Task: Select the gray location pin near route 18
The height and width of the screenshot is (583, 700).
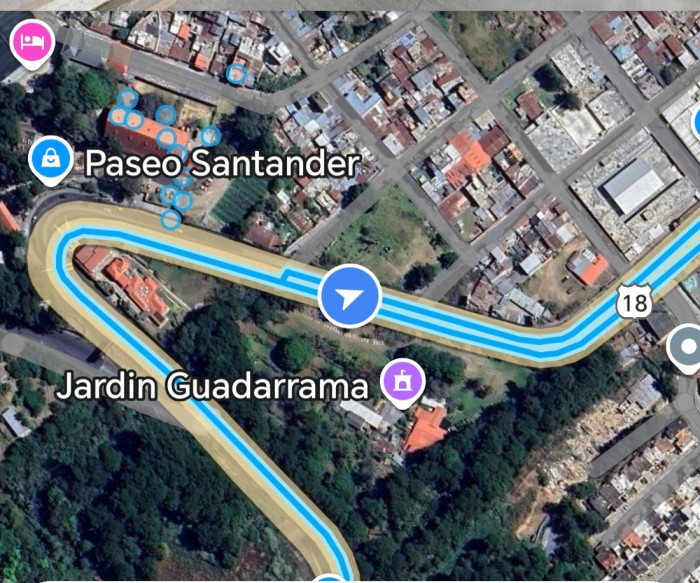Action: [687, 348]
